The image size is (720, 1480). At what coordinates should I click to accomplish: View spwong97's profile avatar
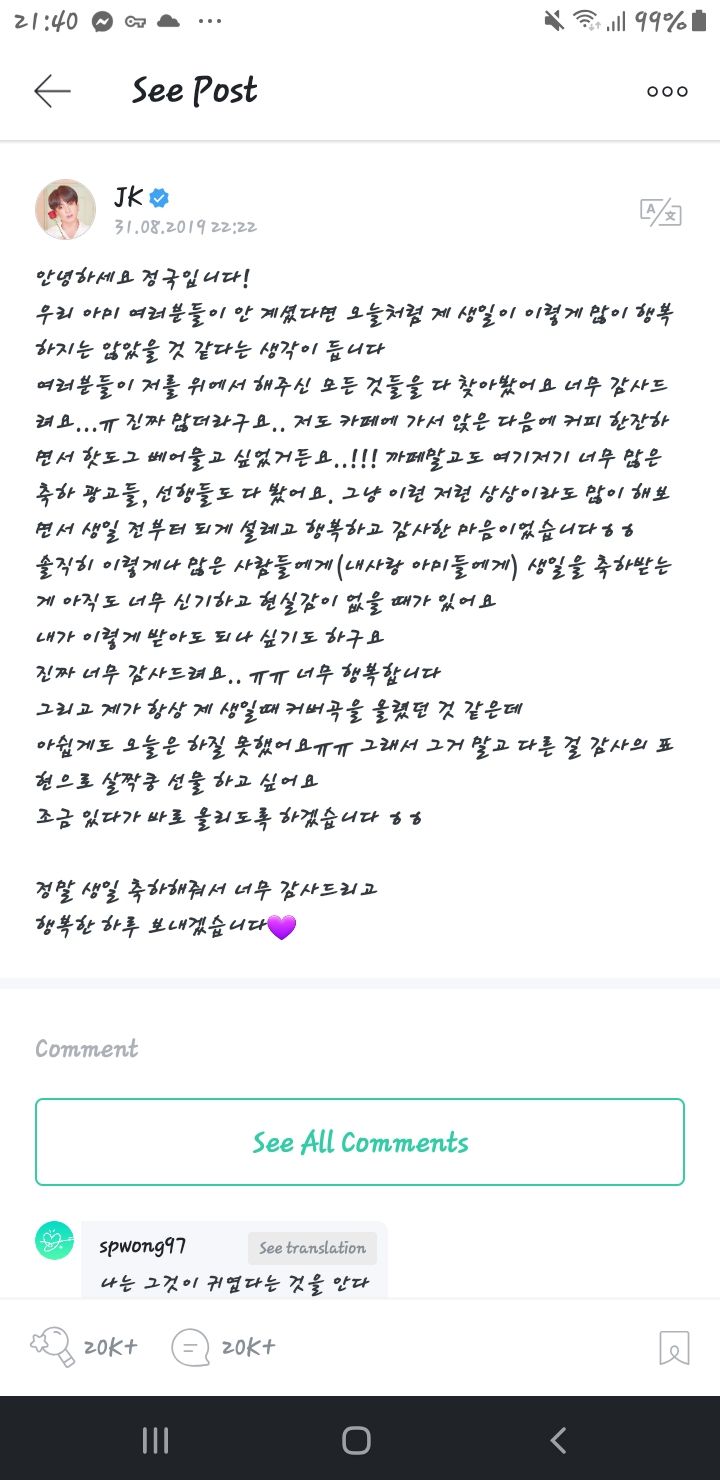[55, 1241]
